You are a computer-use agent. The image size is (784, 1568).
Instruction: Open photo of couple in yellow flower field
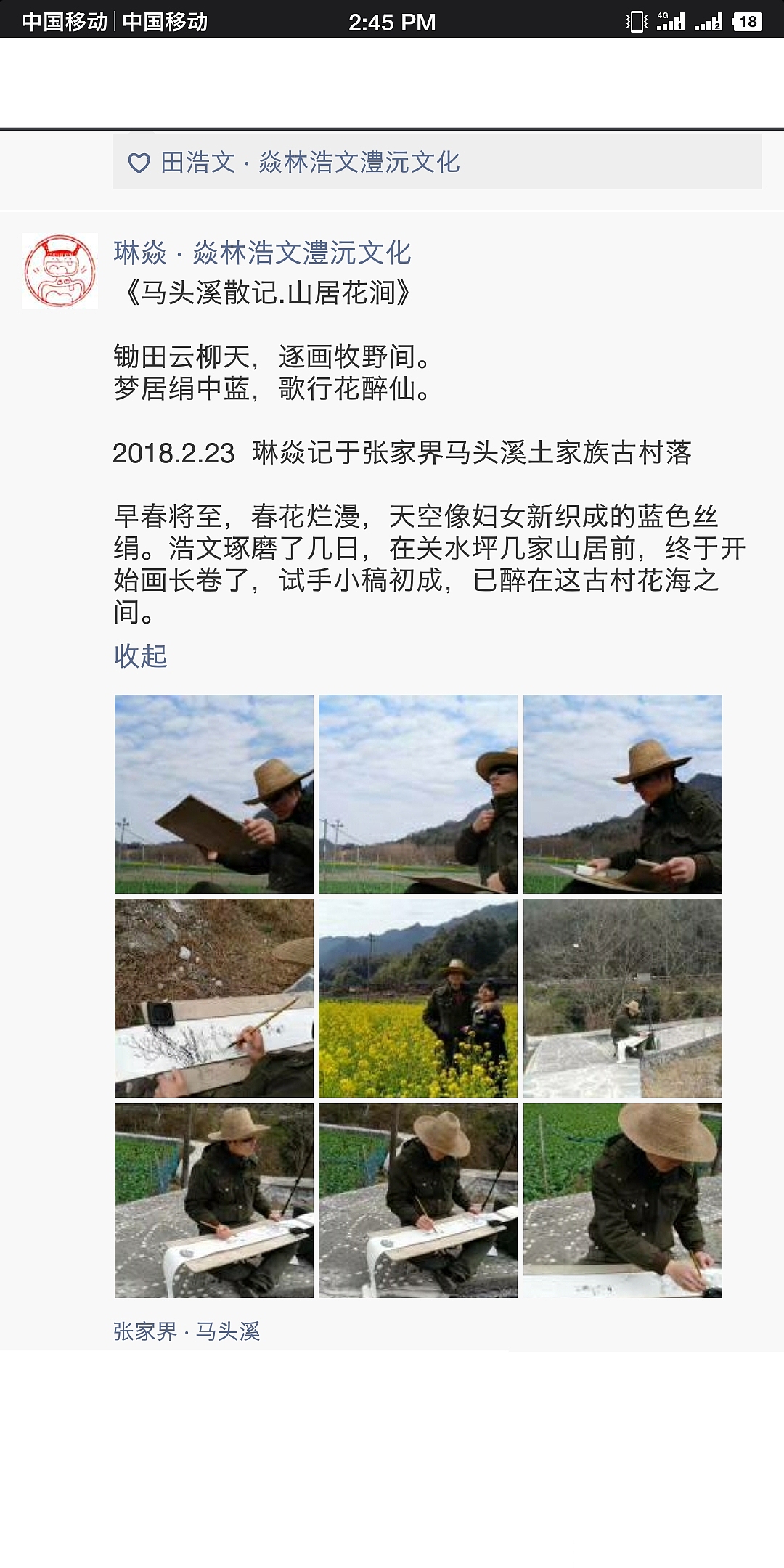pos(418,997)
